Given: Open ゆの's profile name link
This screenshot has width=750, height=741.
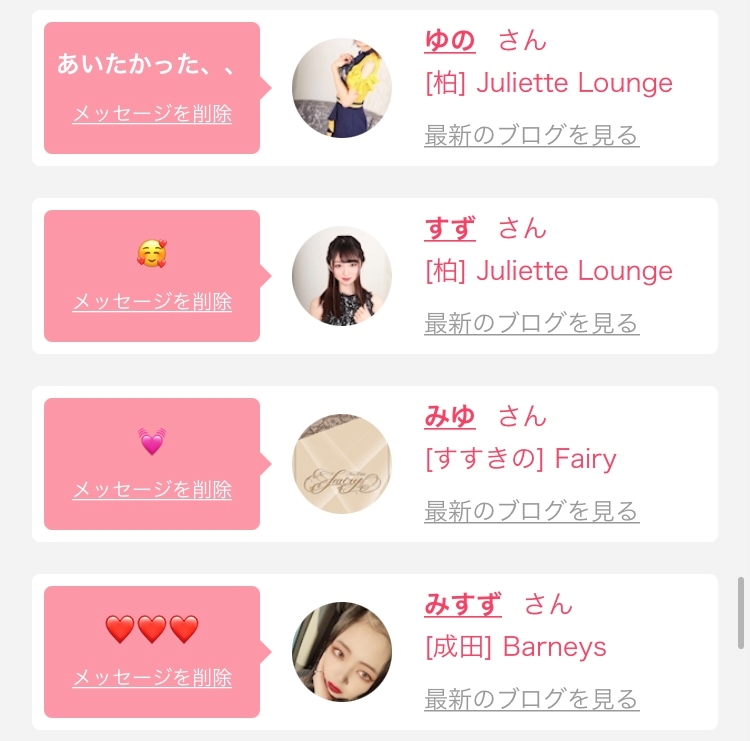Looking at the screenshot, I should click(450, 41).
